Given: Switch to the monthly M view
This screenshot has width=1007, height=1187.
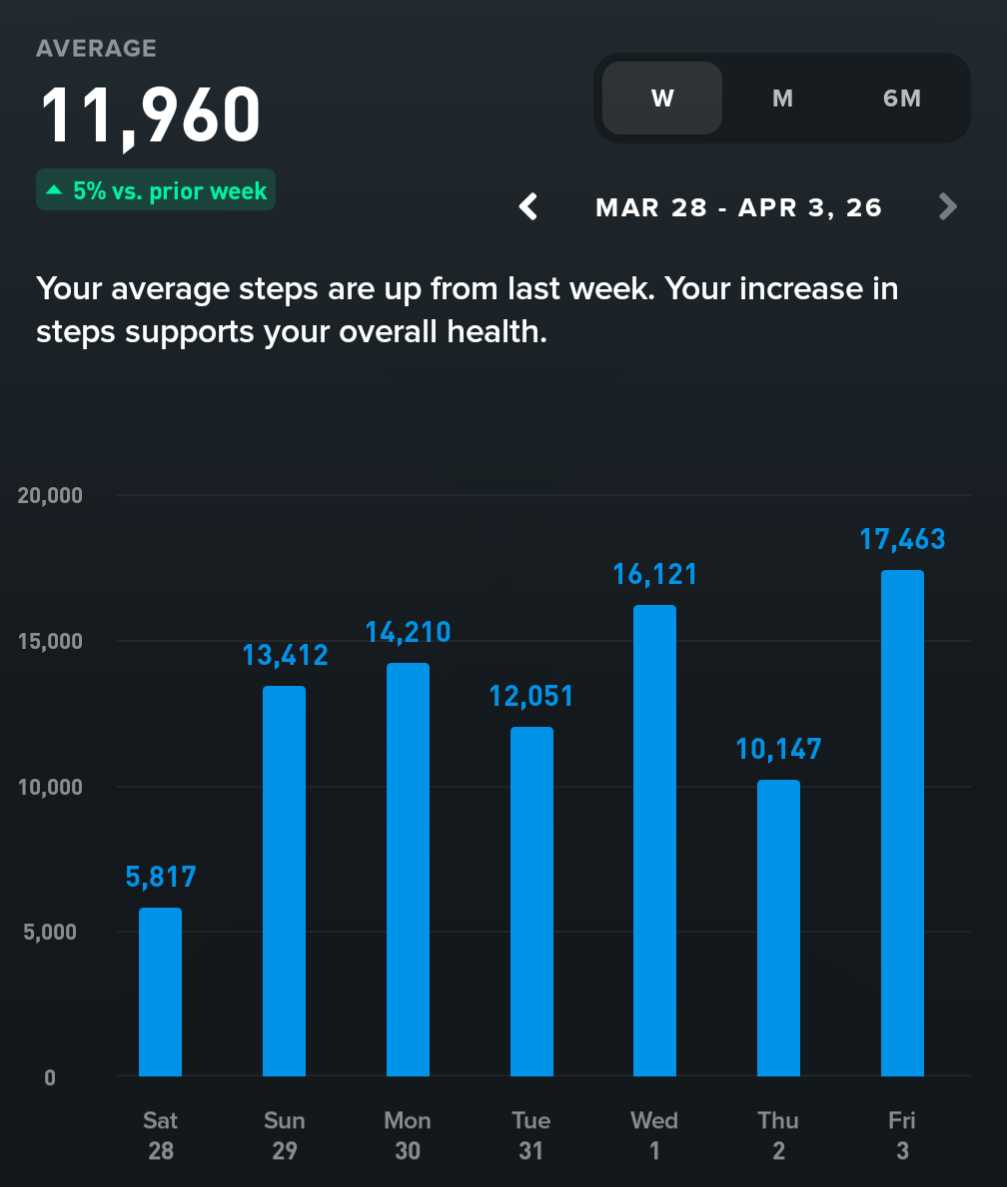Looking at the screenshot, I should tap(783, 98).
